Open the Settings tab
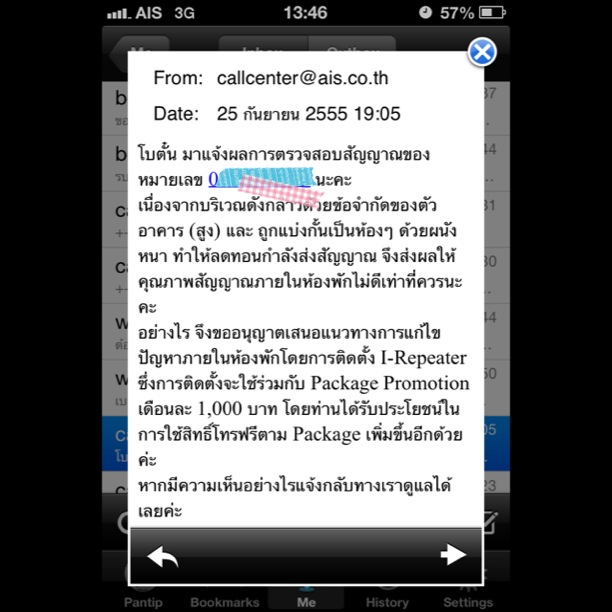The image size is (612, 612). (468, 595)
